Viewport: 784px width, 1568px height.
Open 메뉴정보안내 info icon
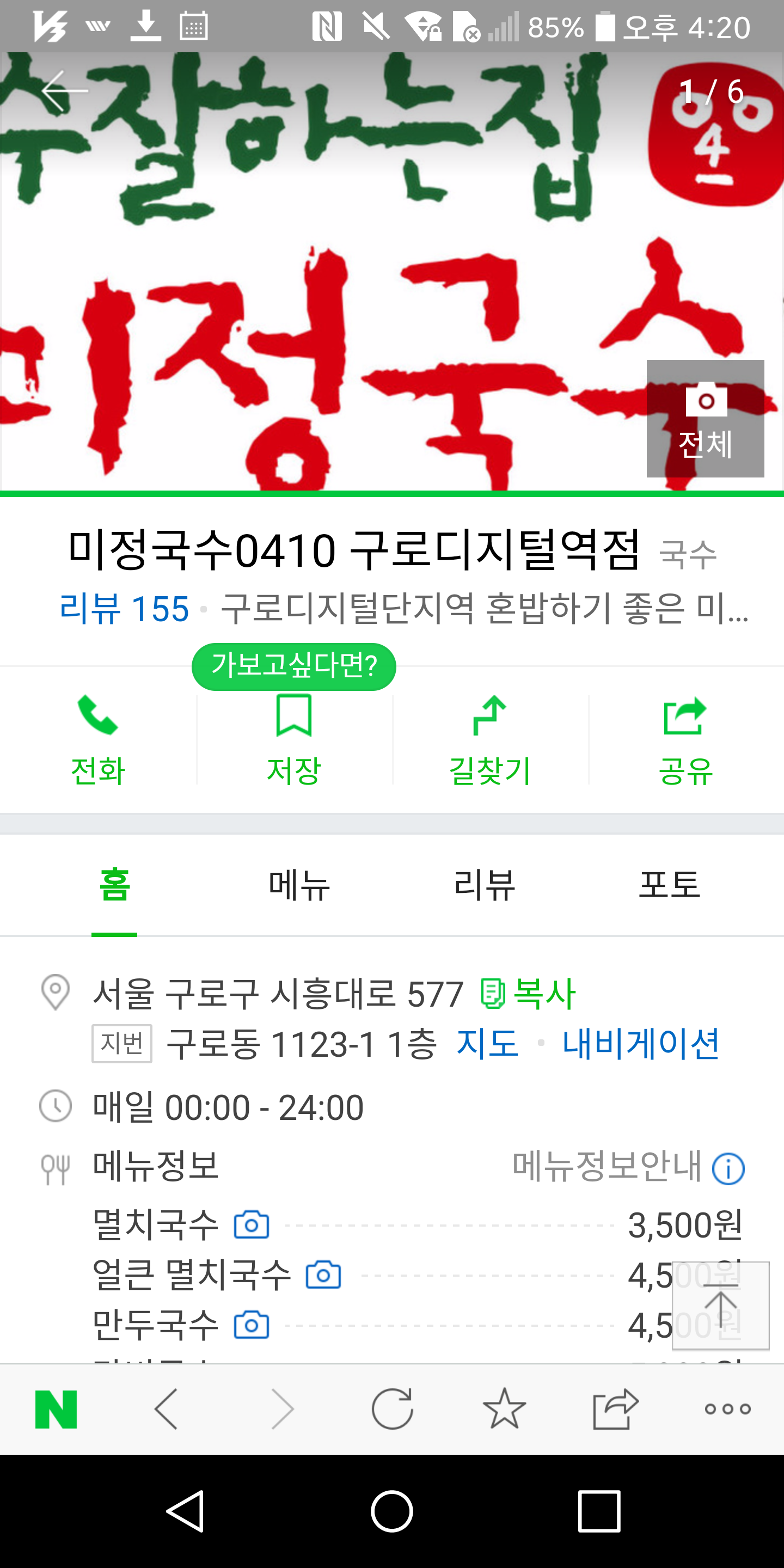coord(728,1168)
